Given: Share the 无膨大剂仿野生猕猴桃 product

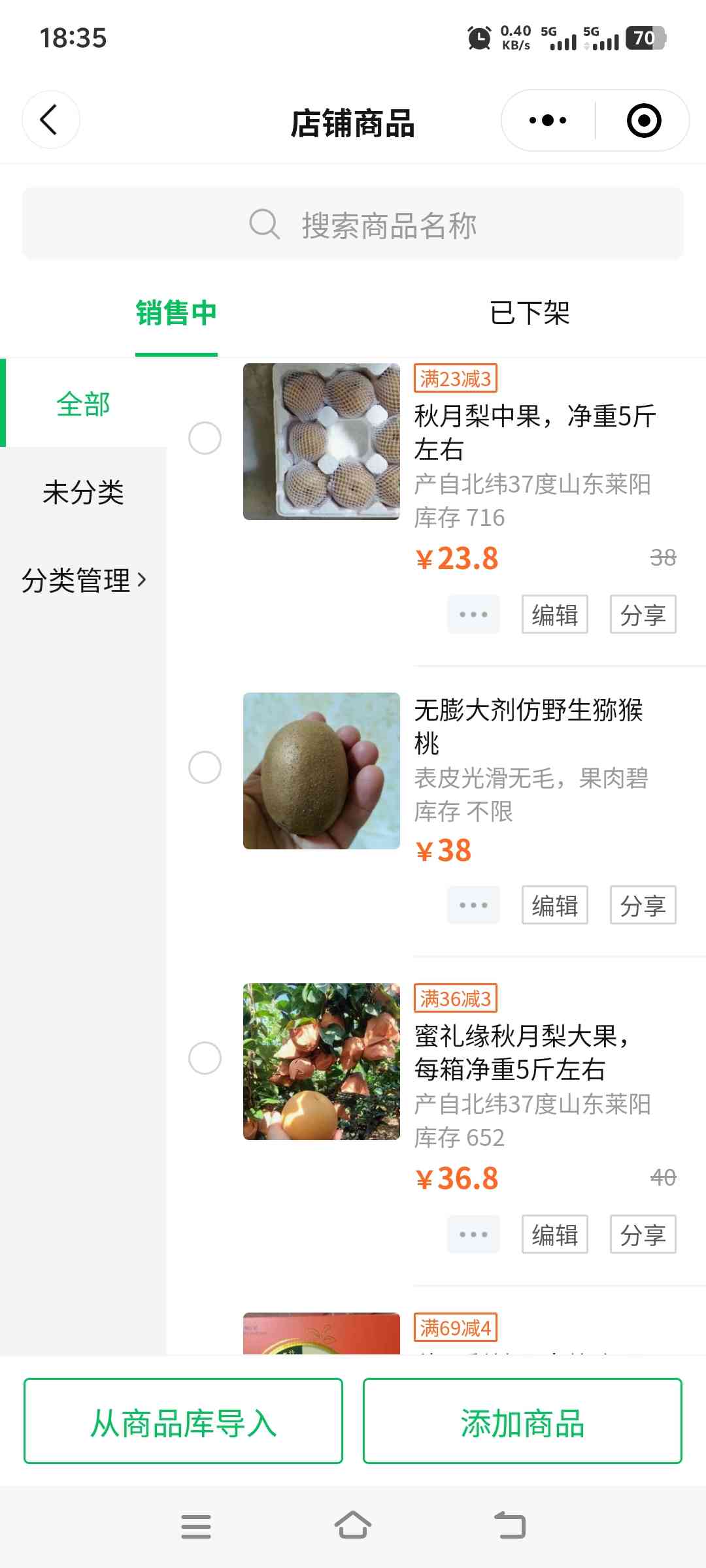Looking at the screenshot, I should [x=643, y=906].
